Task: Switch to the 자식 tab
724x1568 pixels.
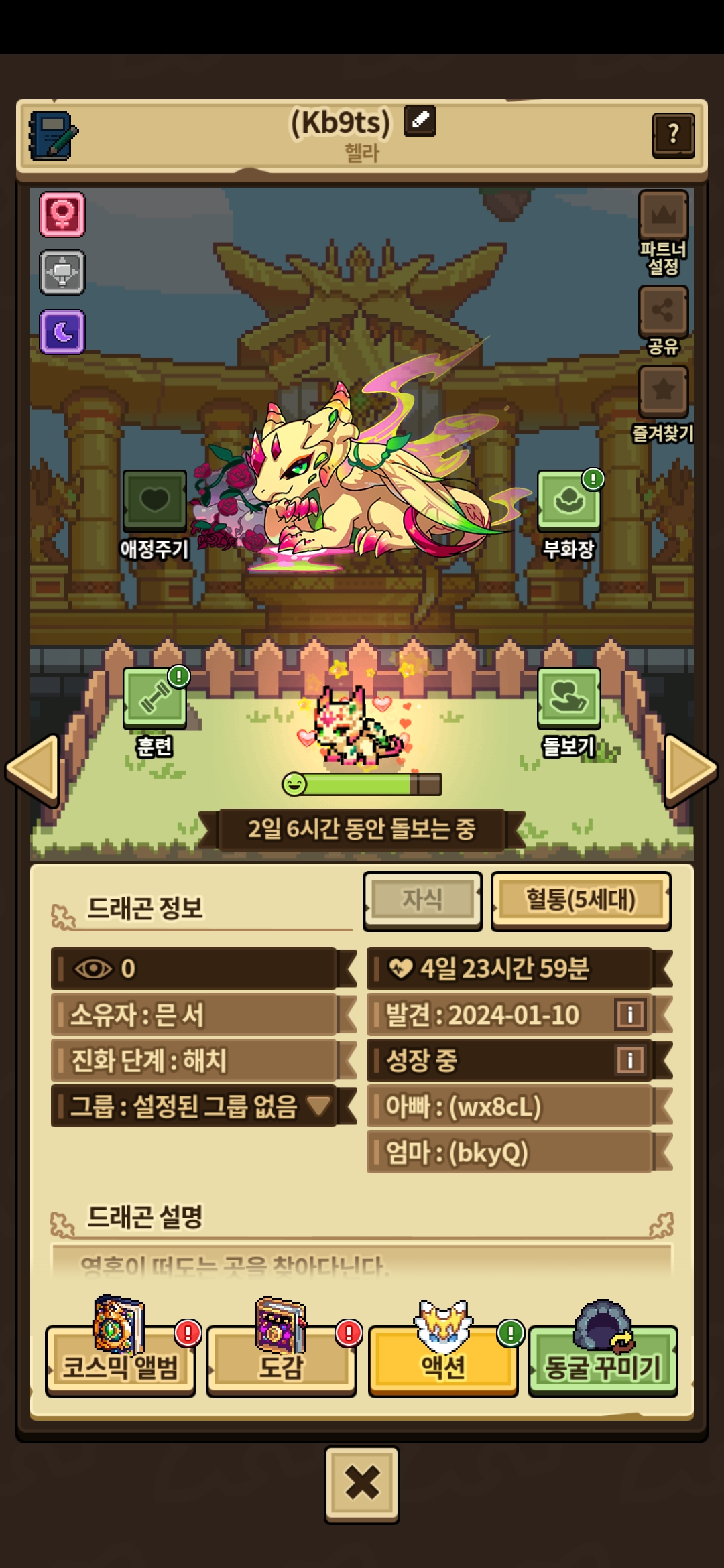Action: click(x=422, y=900)
